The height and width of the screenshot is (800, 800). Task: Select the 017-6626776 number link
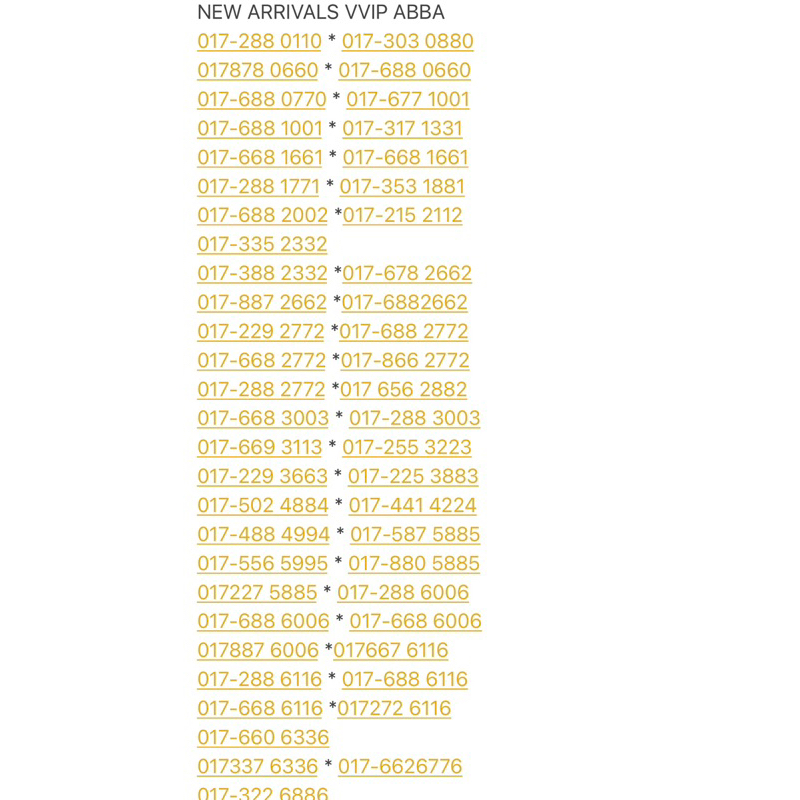[x=400, y=767]
